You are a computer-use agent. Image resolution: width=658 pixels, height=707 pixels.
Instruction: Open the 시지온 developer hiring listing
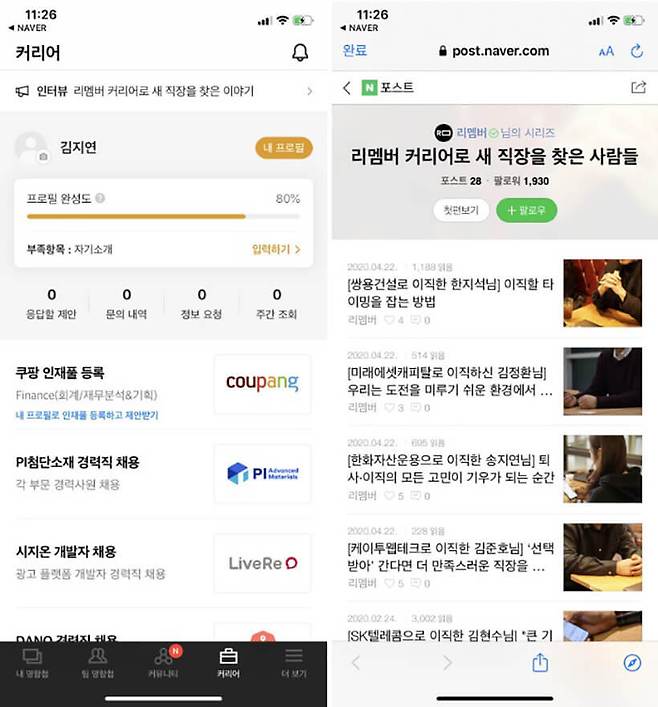coord(110,562)
